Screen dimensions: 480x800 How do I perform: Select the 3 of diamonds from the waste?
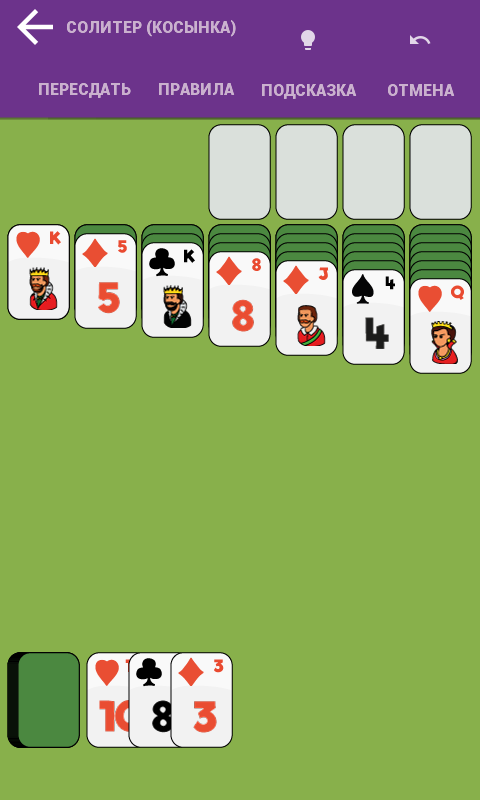click(201, 700)
